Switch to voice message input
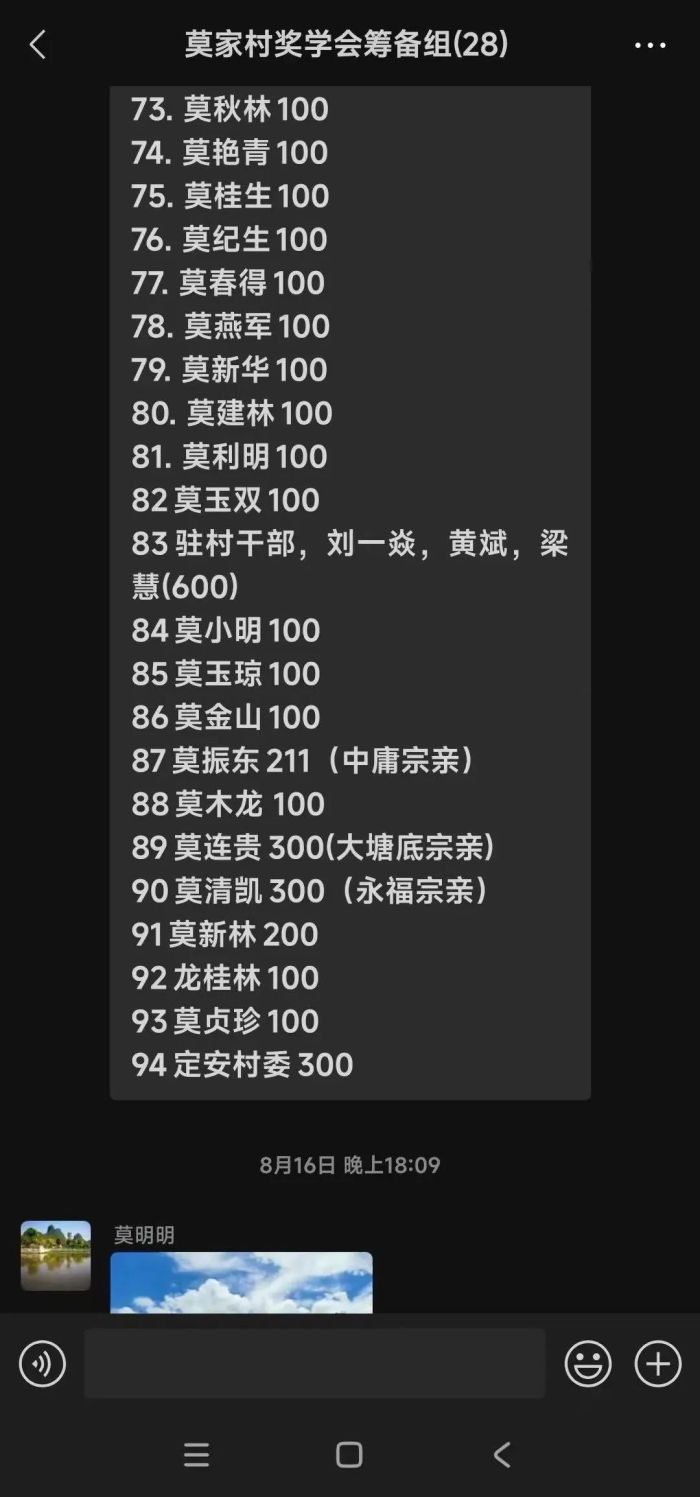Viewport: 700px width, 1497px height. [43, 1364]
